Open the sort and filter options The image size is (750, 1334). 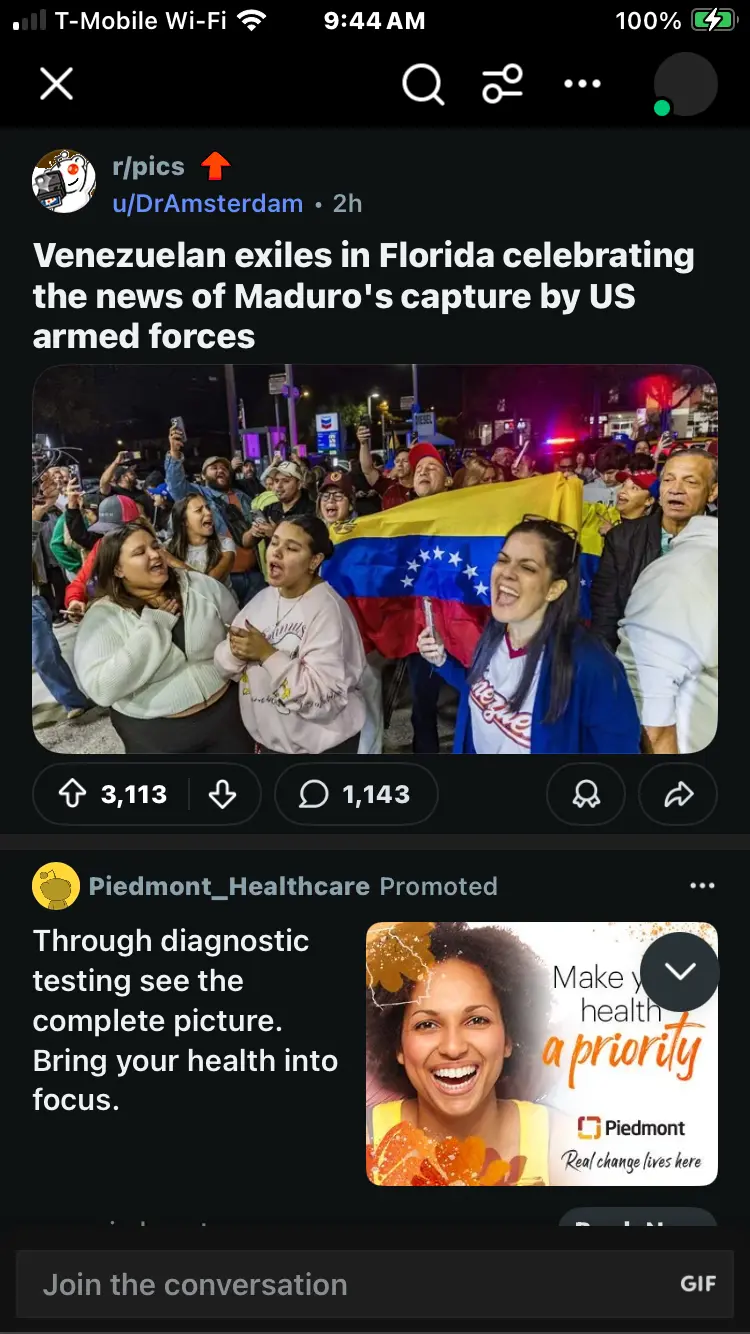[502, 84]
